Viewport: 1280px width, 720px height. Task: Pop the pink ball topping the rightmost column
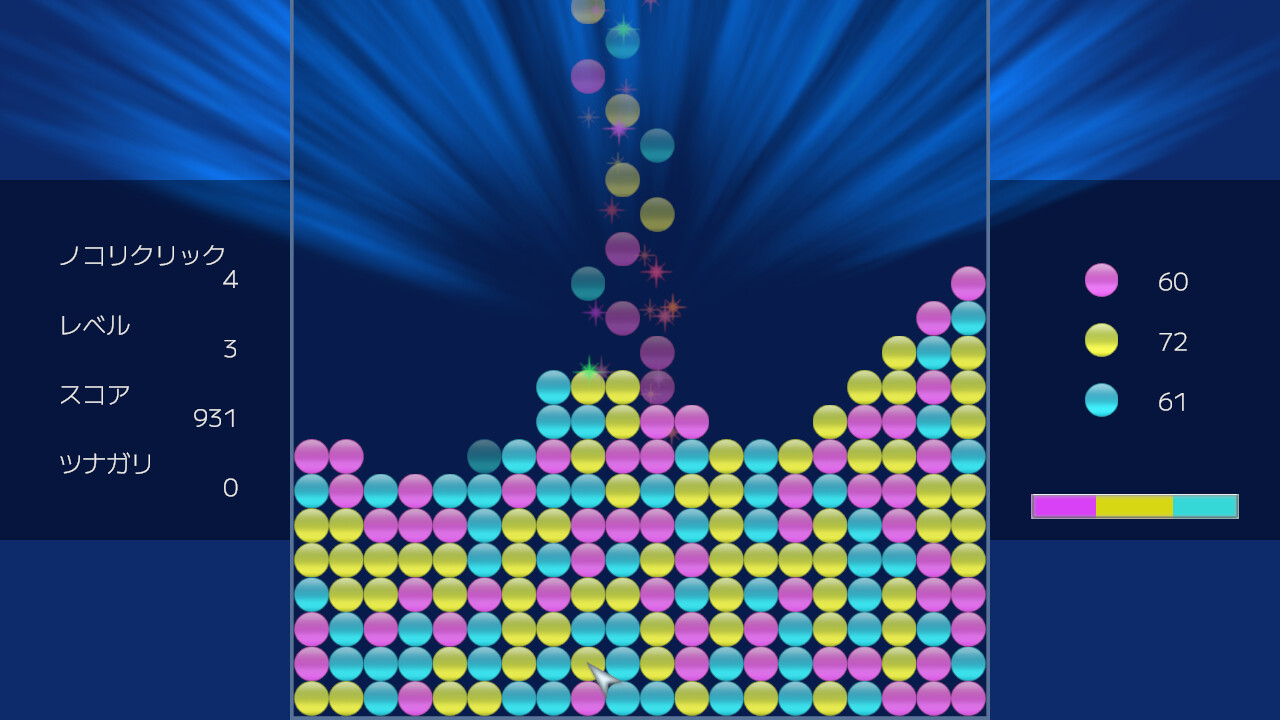click(968, 283)
